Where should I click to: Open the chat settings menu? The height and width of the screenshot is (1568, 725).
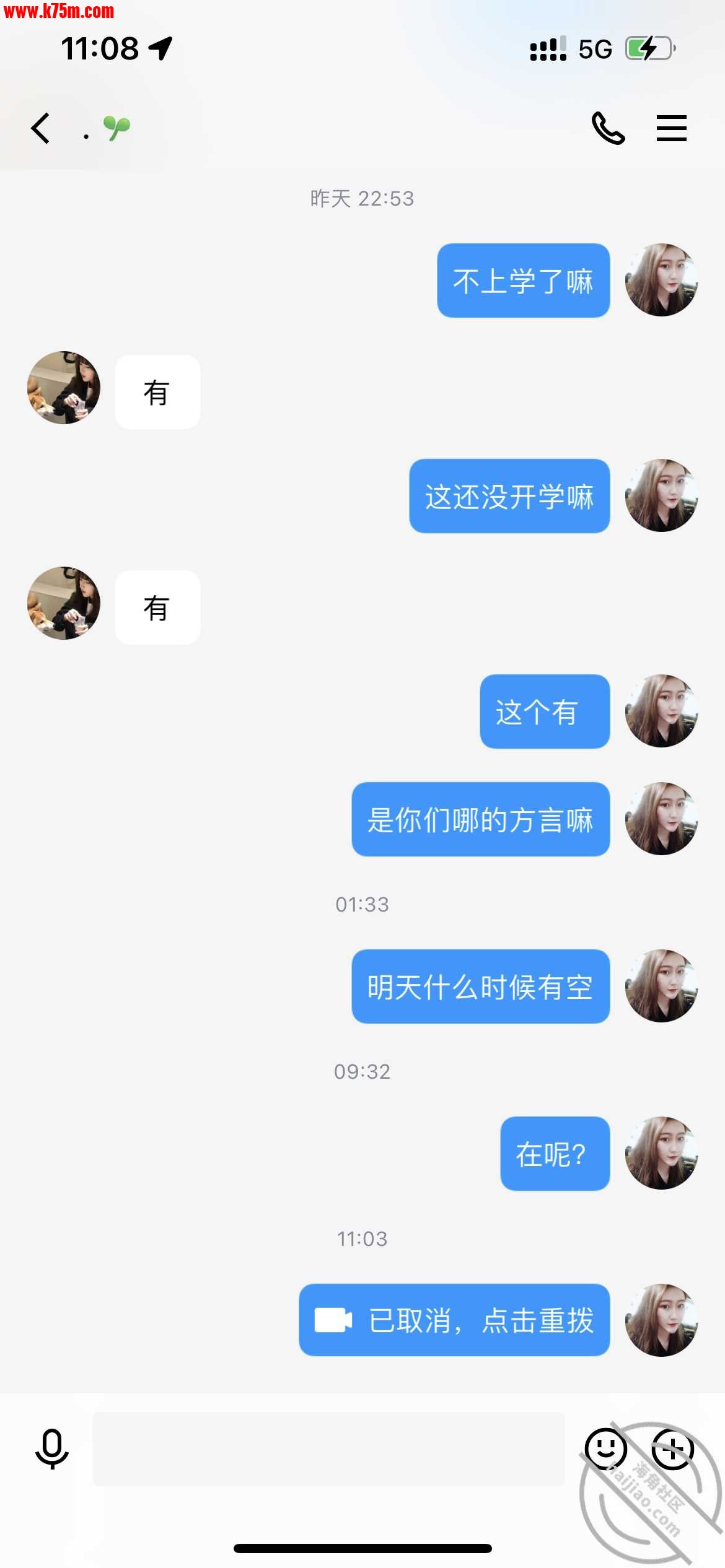[x=672, y=128]
